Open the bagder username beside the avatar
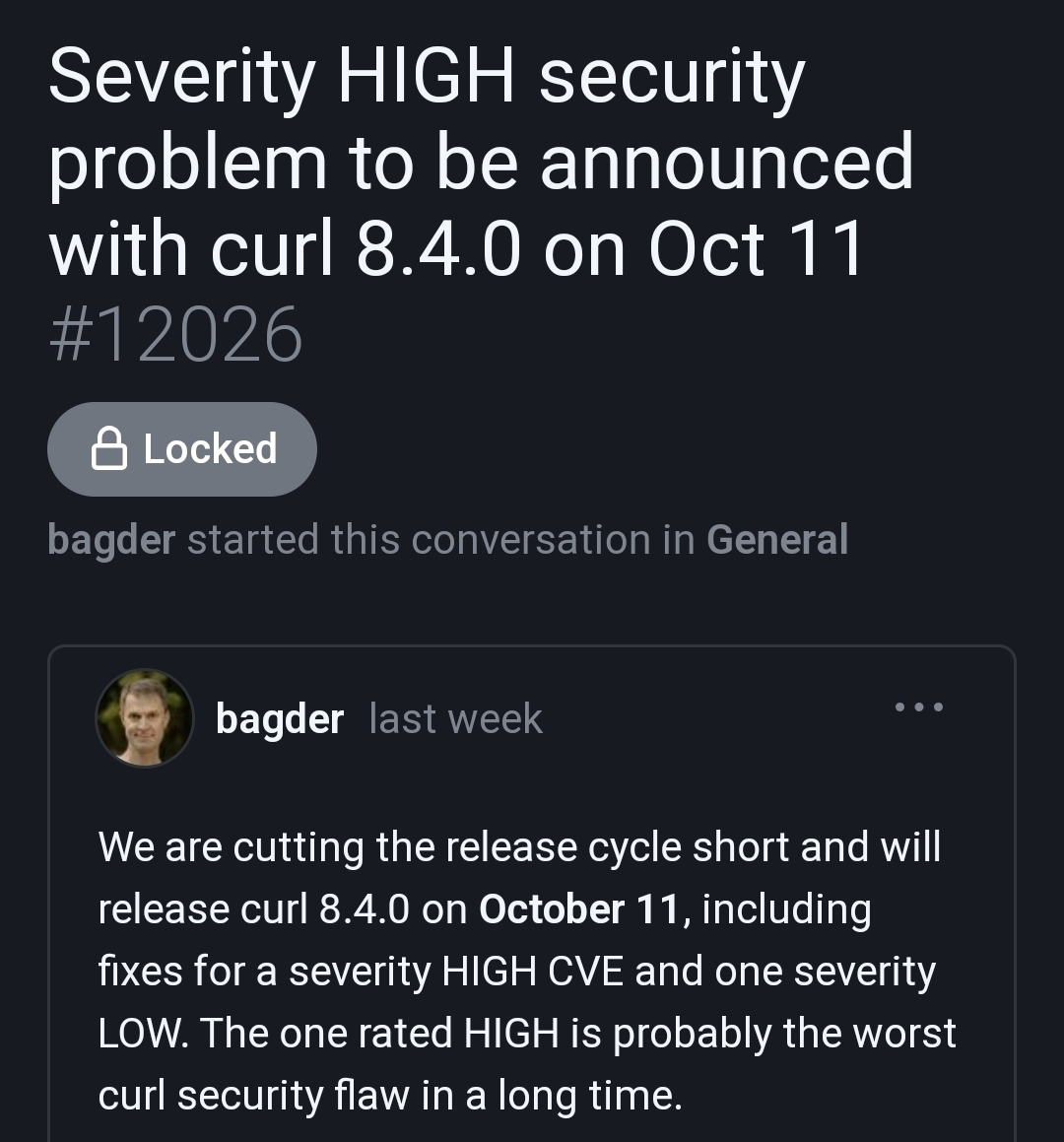 pos(280,719)
